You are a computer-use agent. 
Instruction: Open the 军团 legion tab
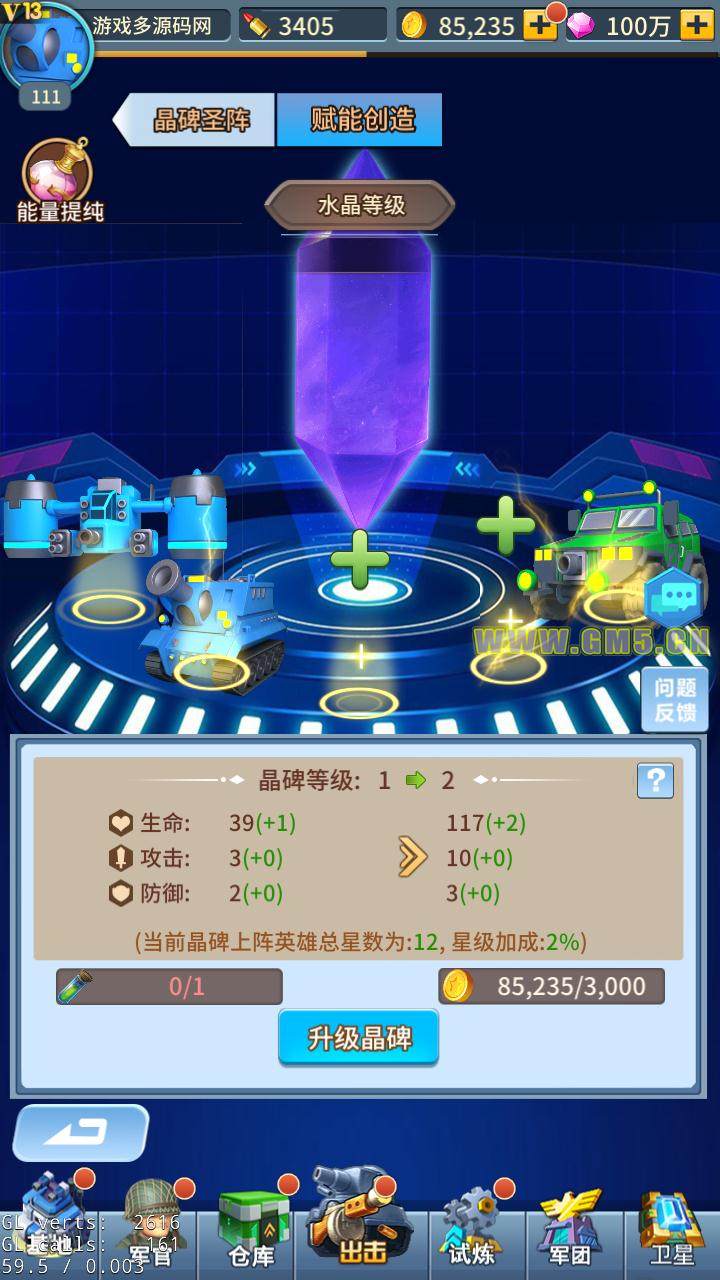569,1228
